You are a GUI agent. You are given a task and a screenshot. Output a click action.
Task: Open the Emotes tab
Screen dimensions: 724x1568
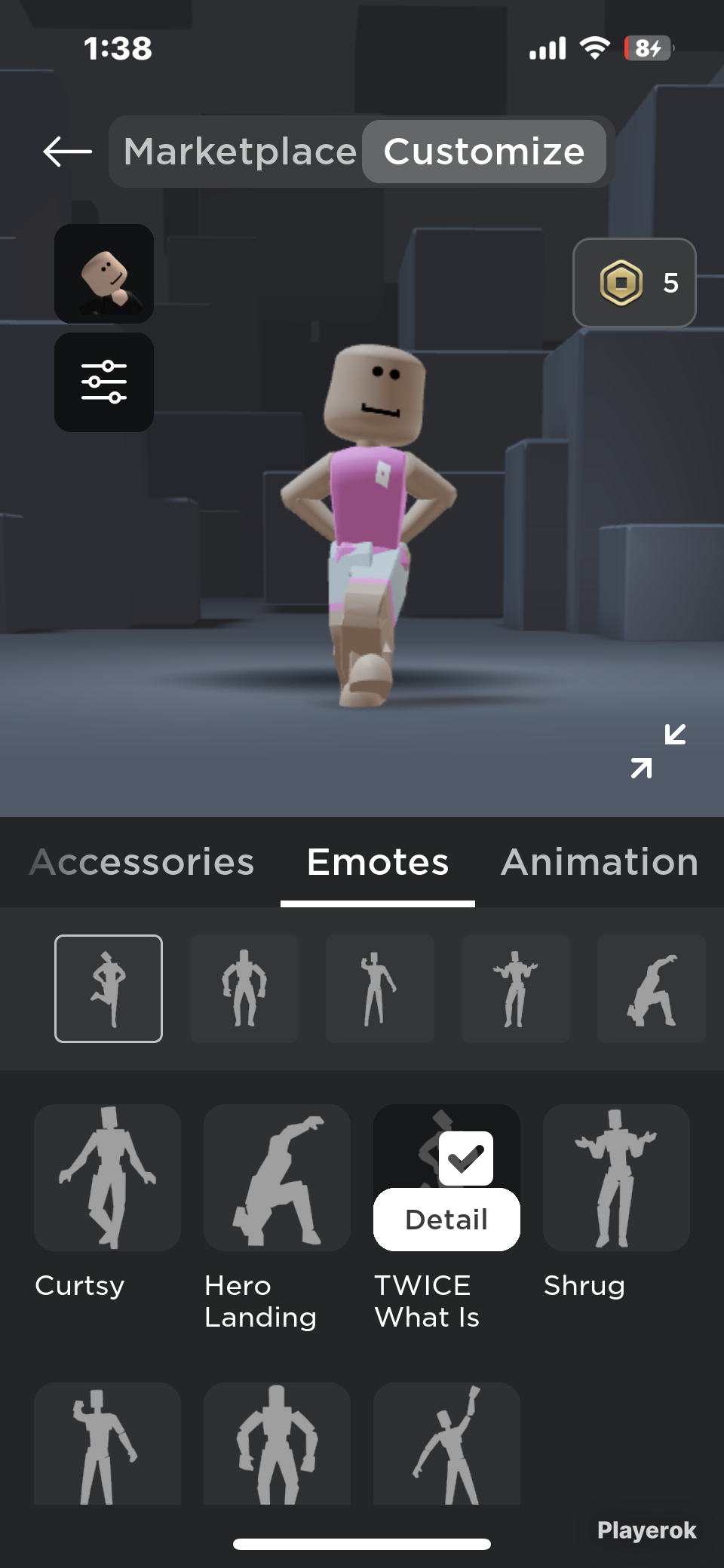click(x=378, y=862)
